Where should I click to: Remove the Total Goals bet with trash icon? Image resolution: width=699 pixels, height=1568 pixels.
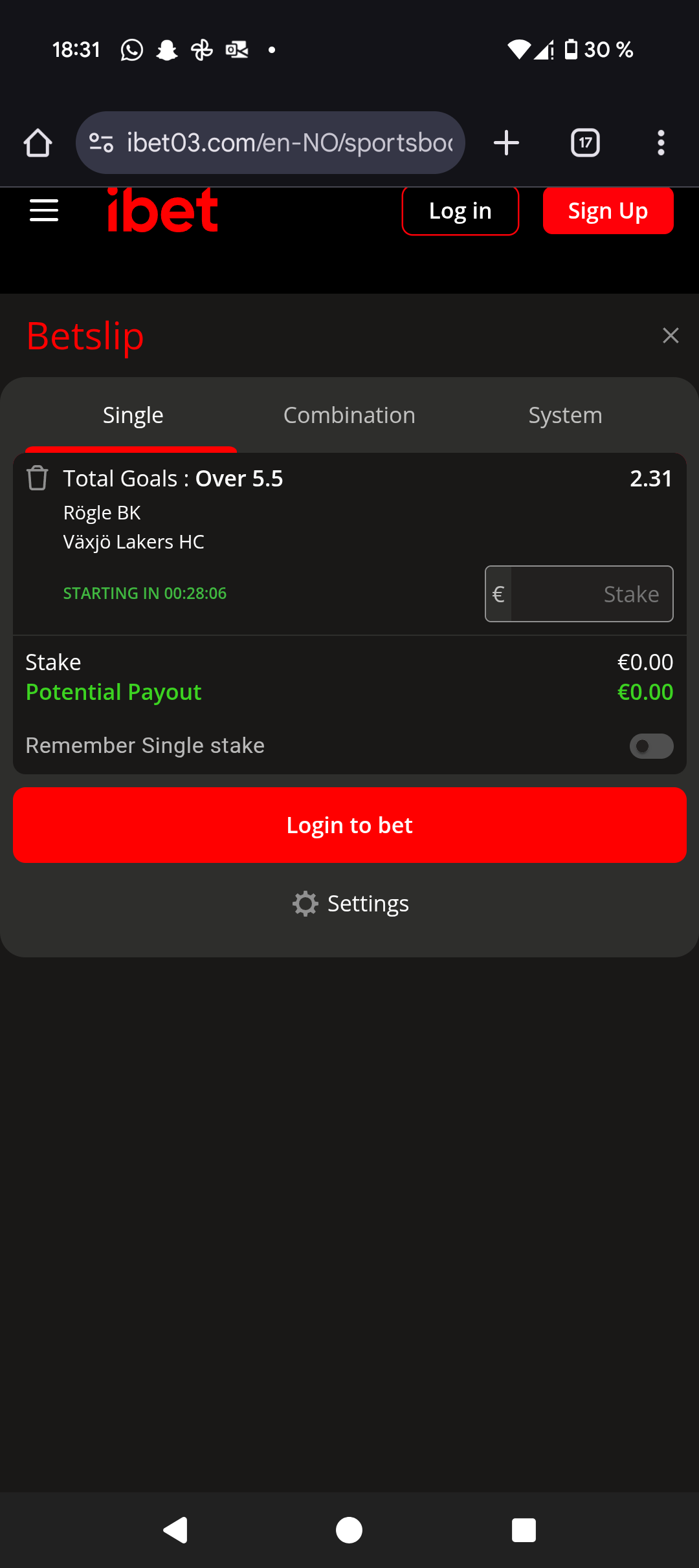[38, 478]
